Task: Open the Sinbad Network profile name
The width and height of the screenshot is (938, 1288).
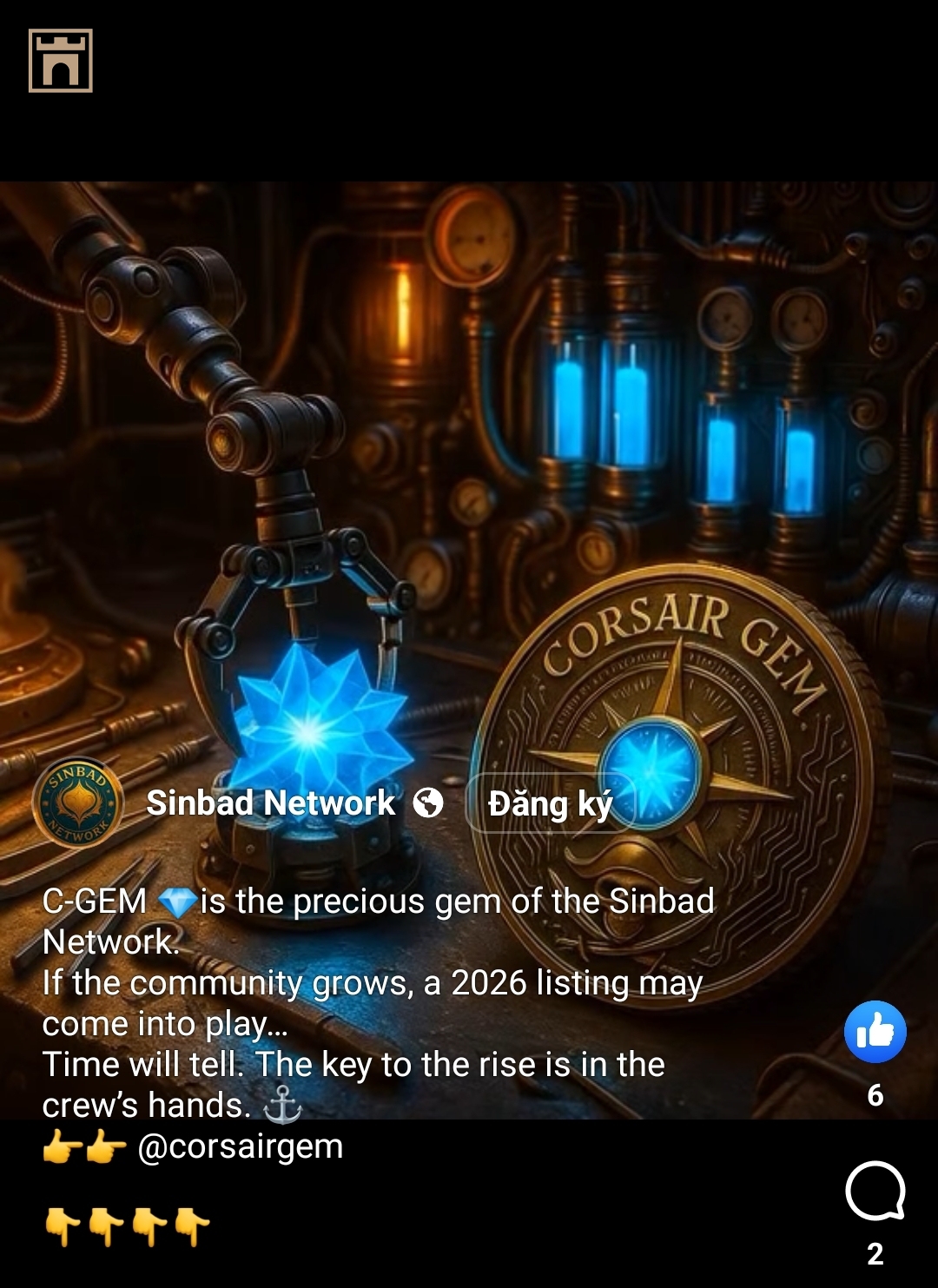Action: (x=271, y=803)
